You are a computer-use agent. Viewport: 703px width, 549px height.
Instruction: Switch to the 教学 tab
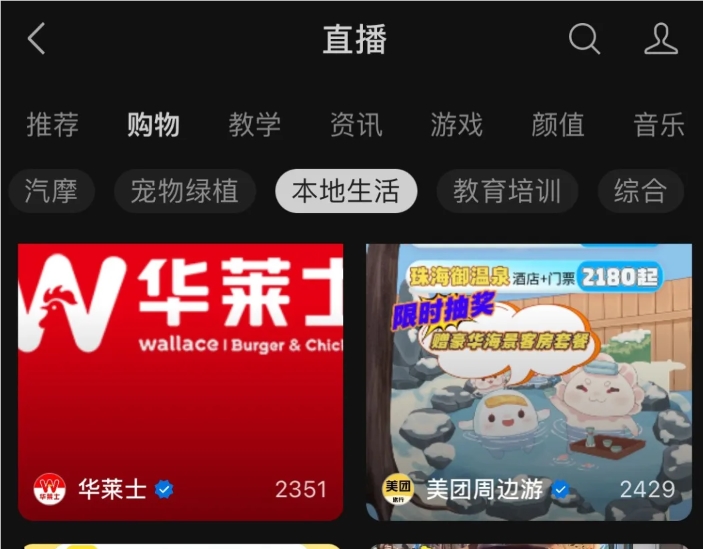pos(254,125)
